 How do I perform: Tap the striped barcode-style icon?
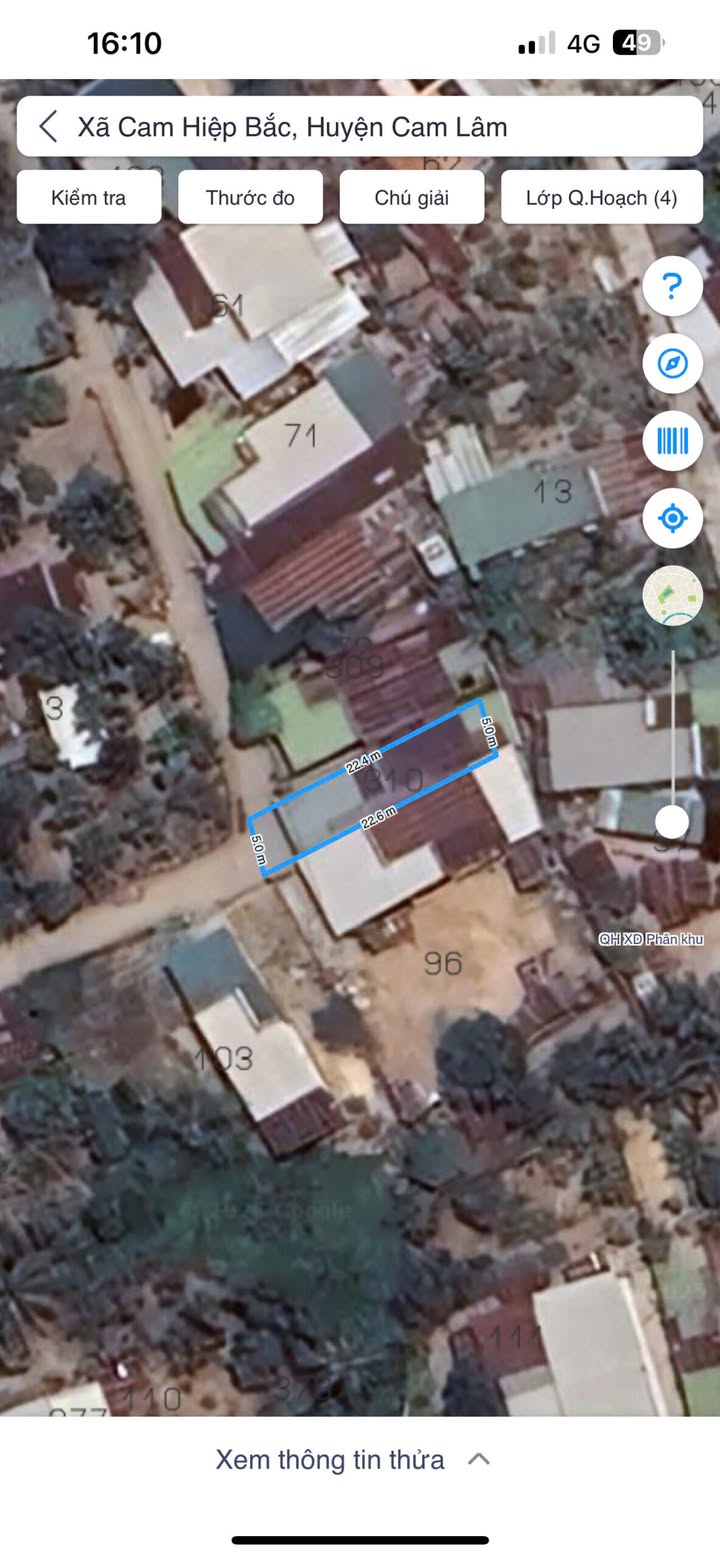point(672,441)
